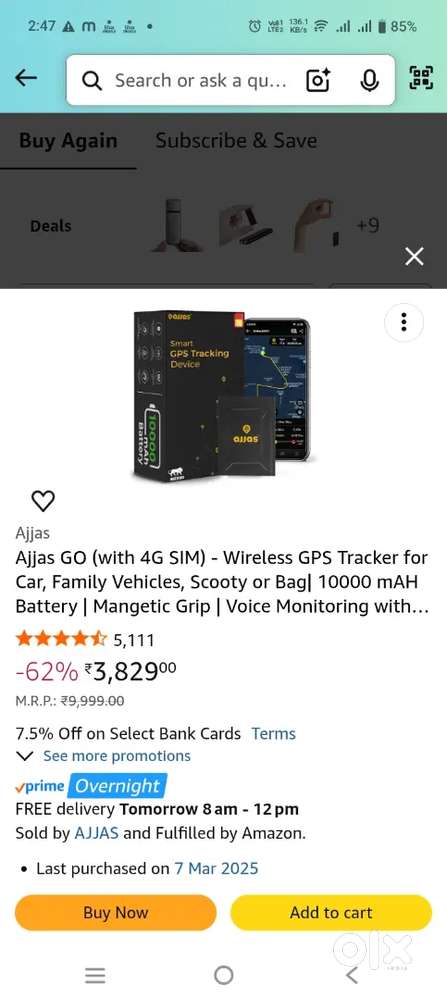
Task: Go back using the top arrow
Action: (x=26, y=78)
